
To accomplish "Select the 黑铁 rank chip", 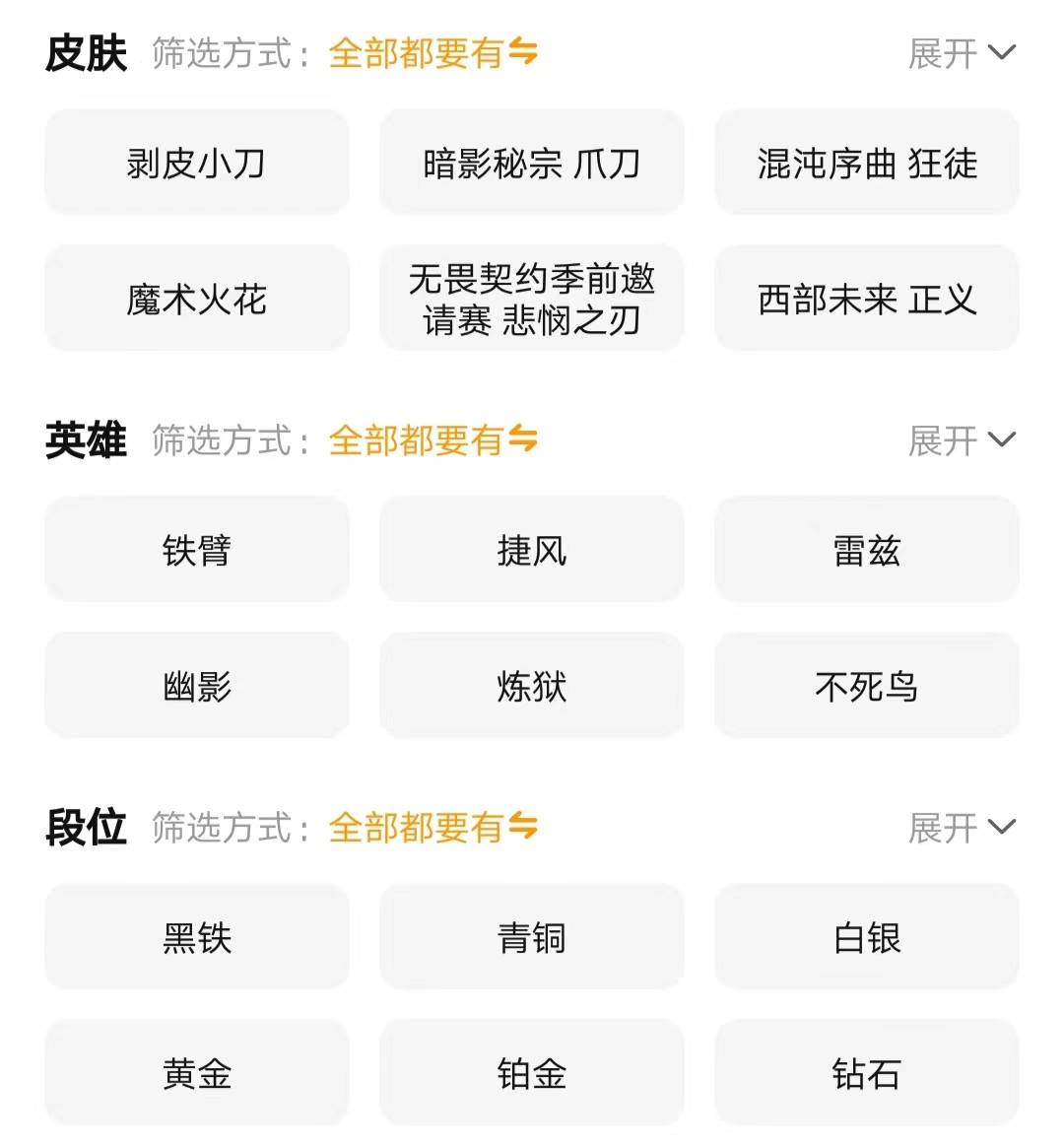I will pyautogui.click(x=197, y=937).
